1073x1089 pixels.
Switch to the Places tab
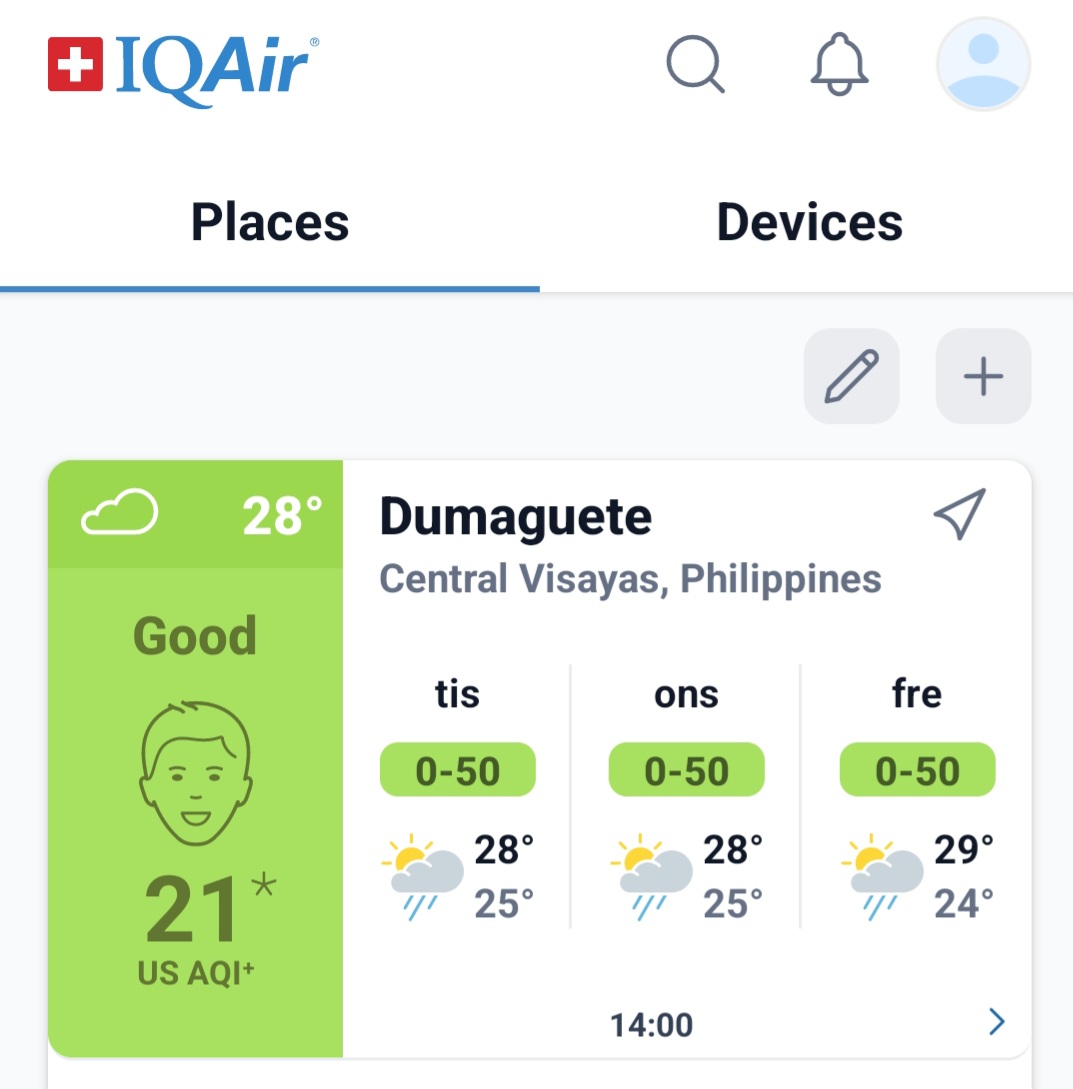[270, 222]
